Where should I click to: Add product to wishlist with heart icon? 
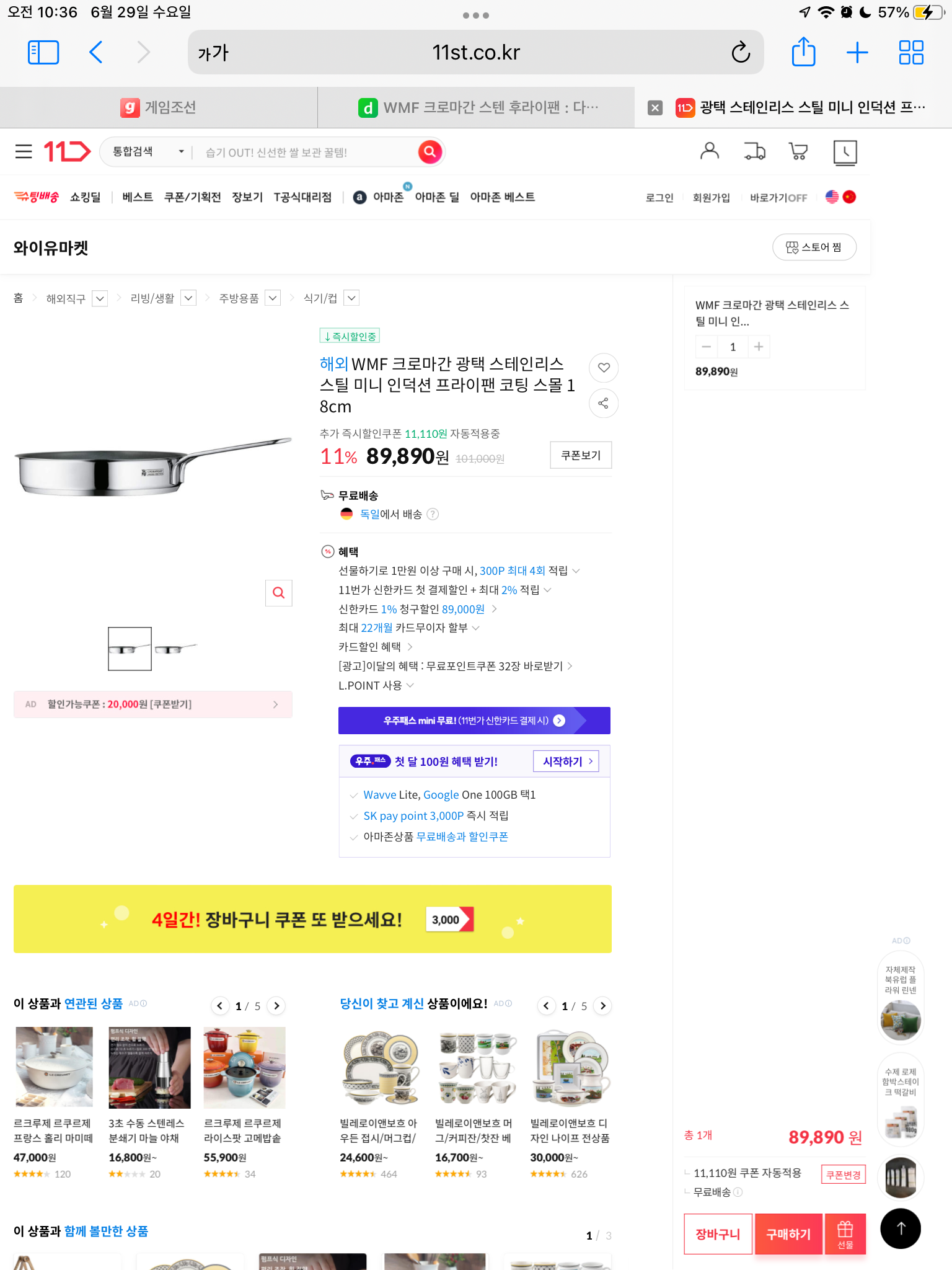pyautogui.click(x=603, y=368)
